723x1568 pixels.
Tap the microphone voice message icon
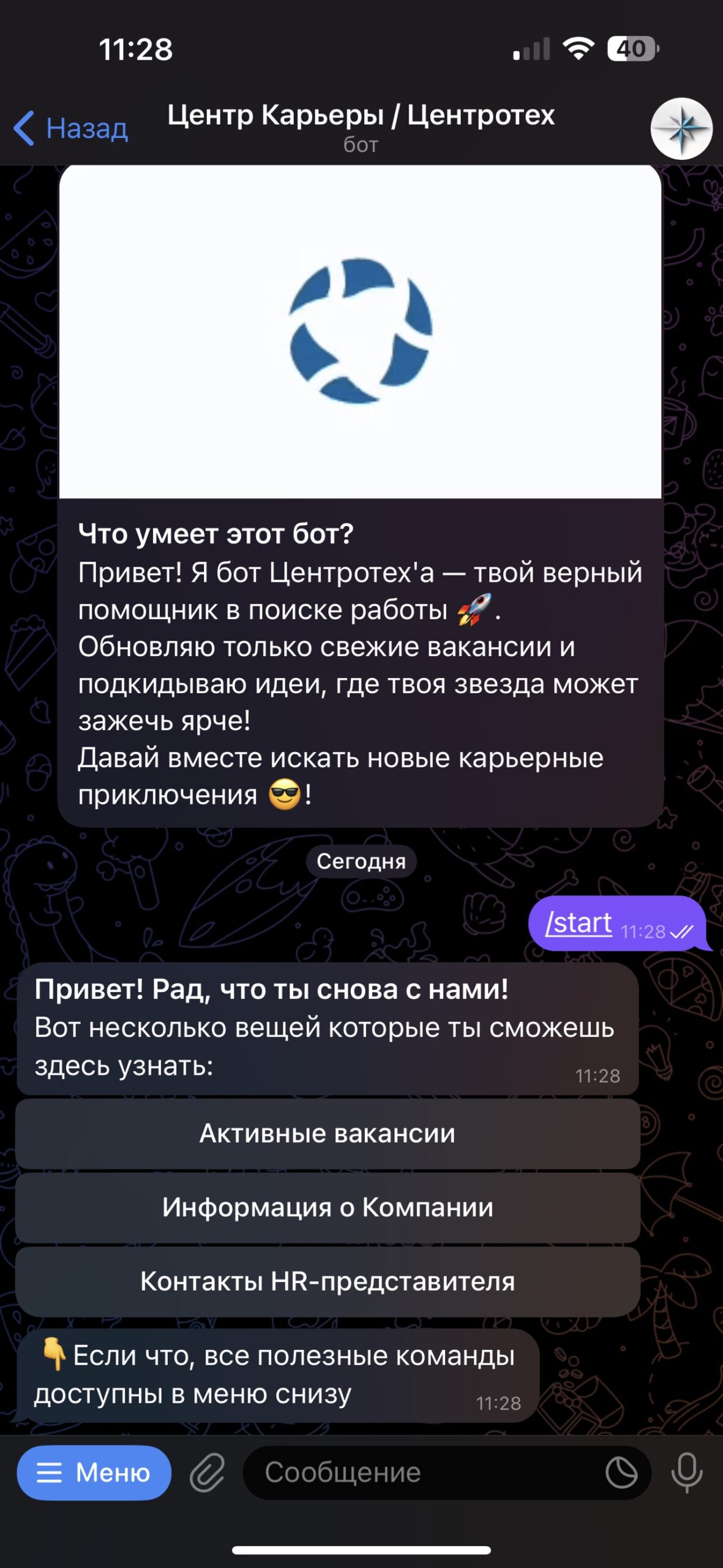coord(686,1472)
